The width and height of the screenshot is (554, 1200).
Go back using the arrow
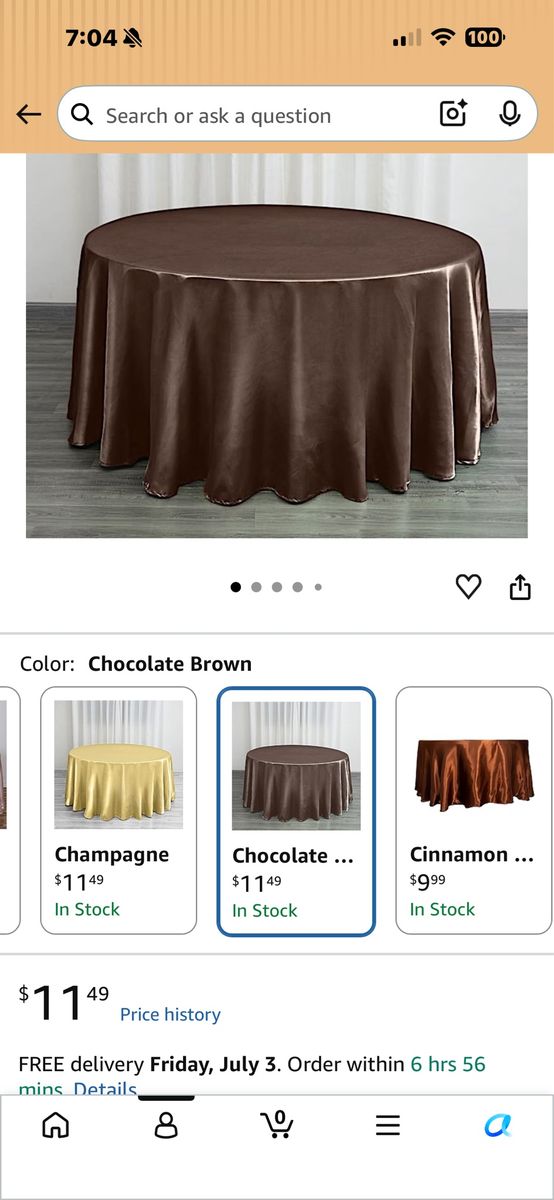pyautogui.click(x=29, y=115)
